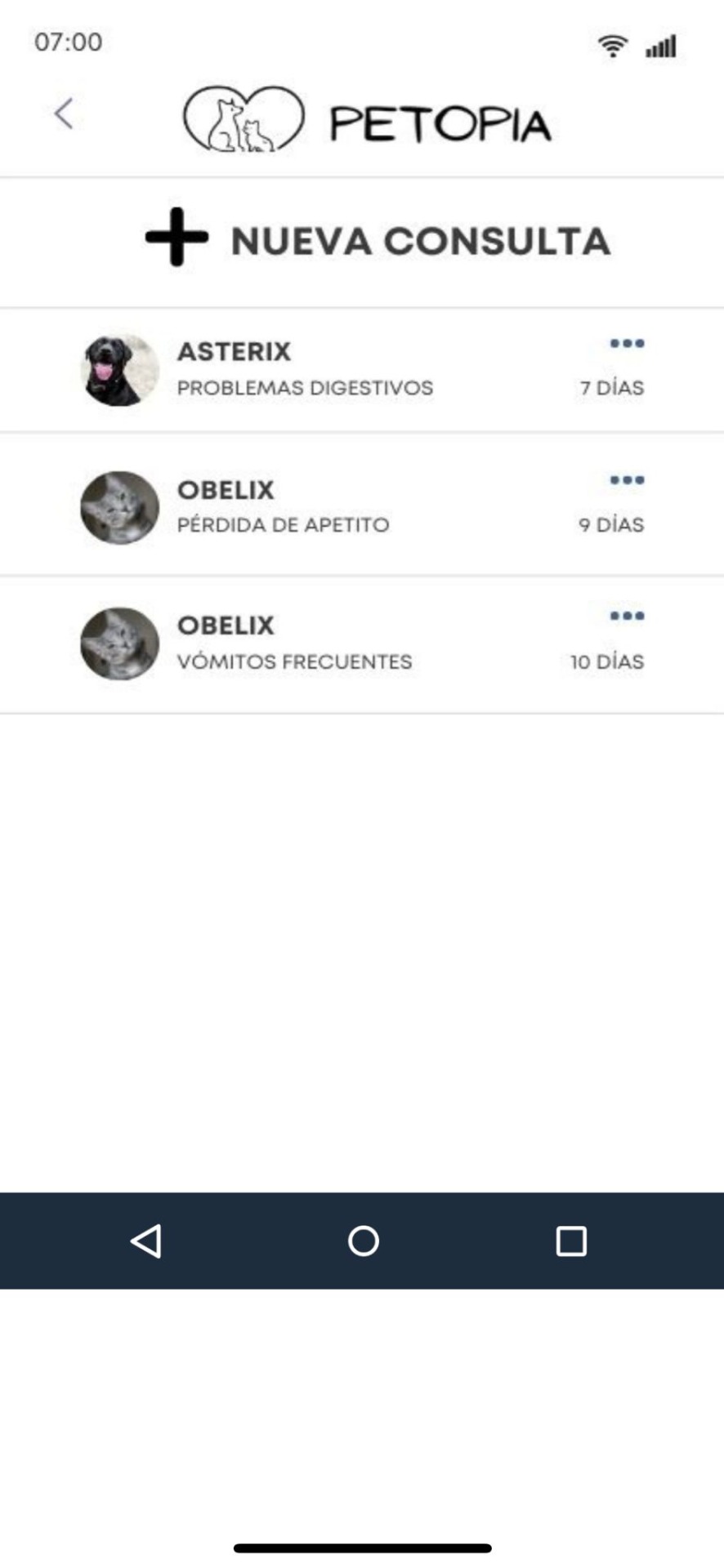Image resolution: width=724 pixels, height=1568 pixels.
Task: Open the recent apps square
Action: [x=571, y=1241]
